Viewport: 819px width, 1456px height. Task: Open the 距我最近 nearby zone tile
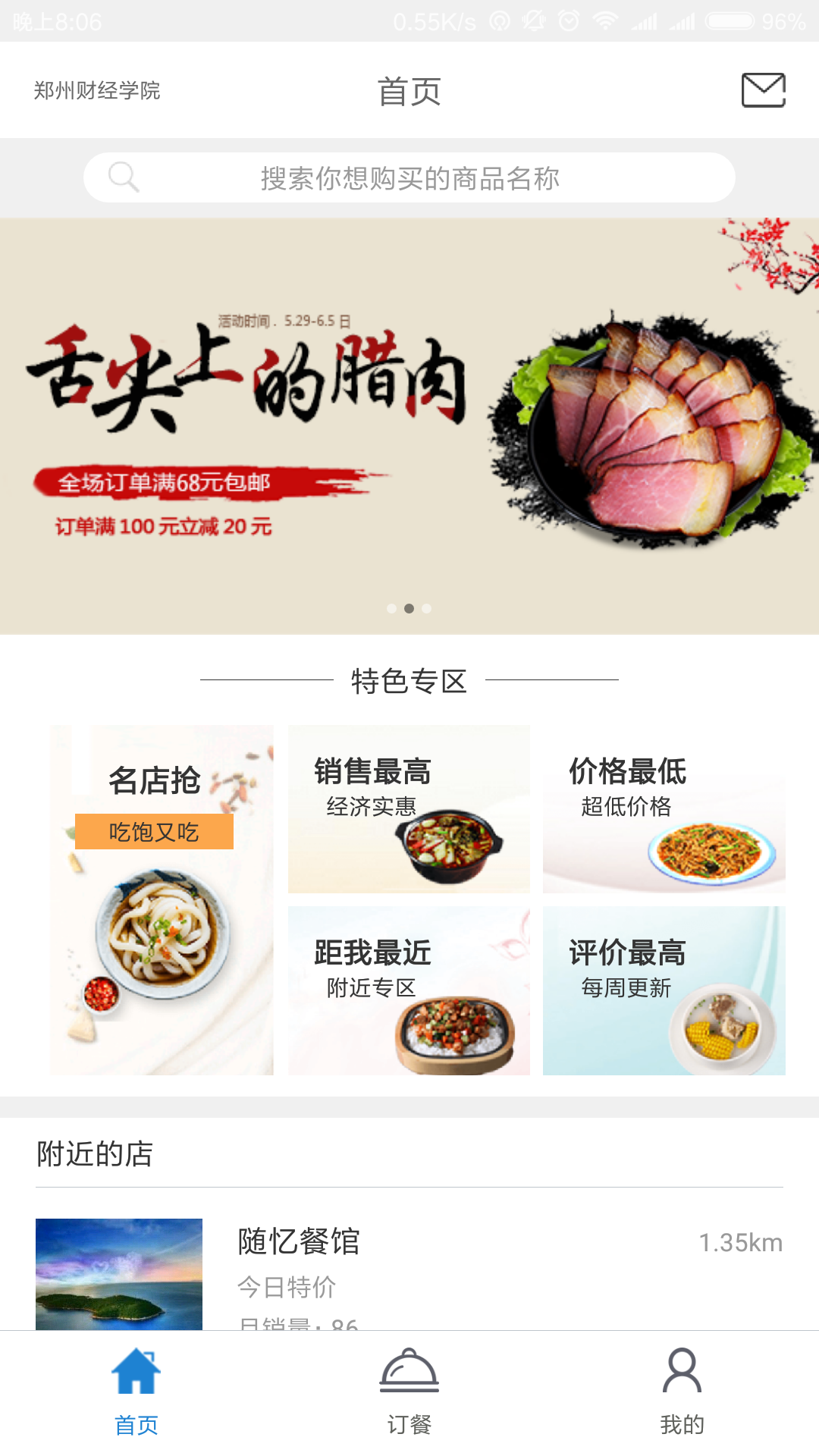(x=409, y=990)
